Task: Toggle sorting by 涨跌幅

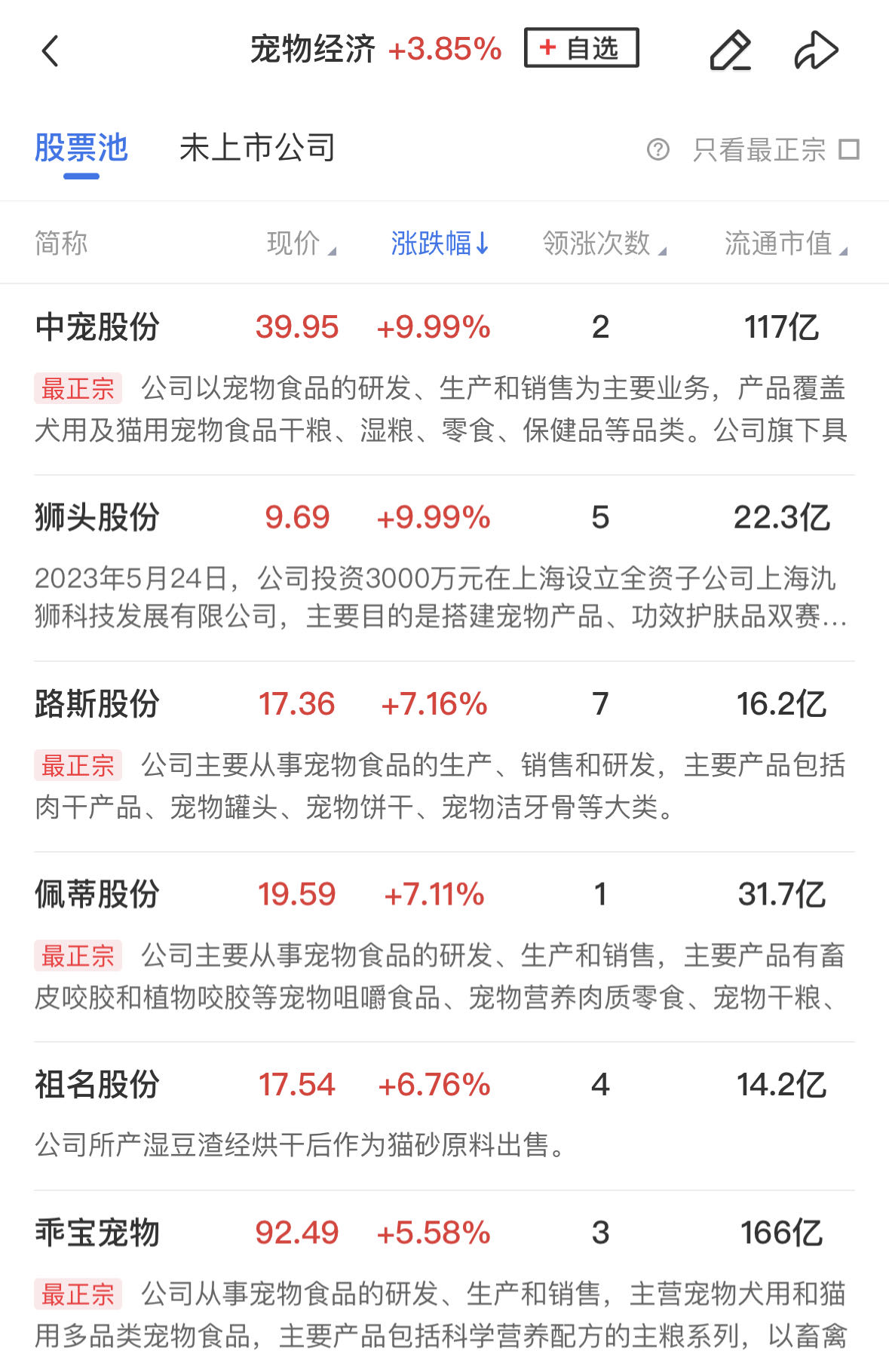Action: click(x=440, y=243)
